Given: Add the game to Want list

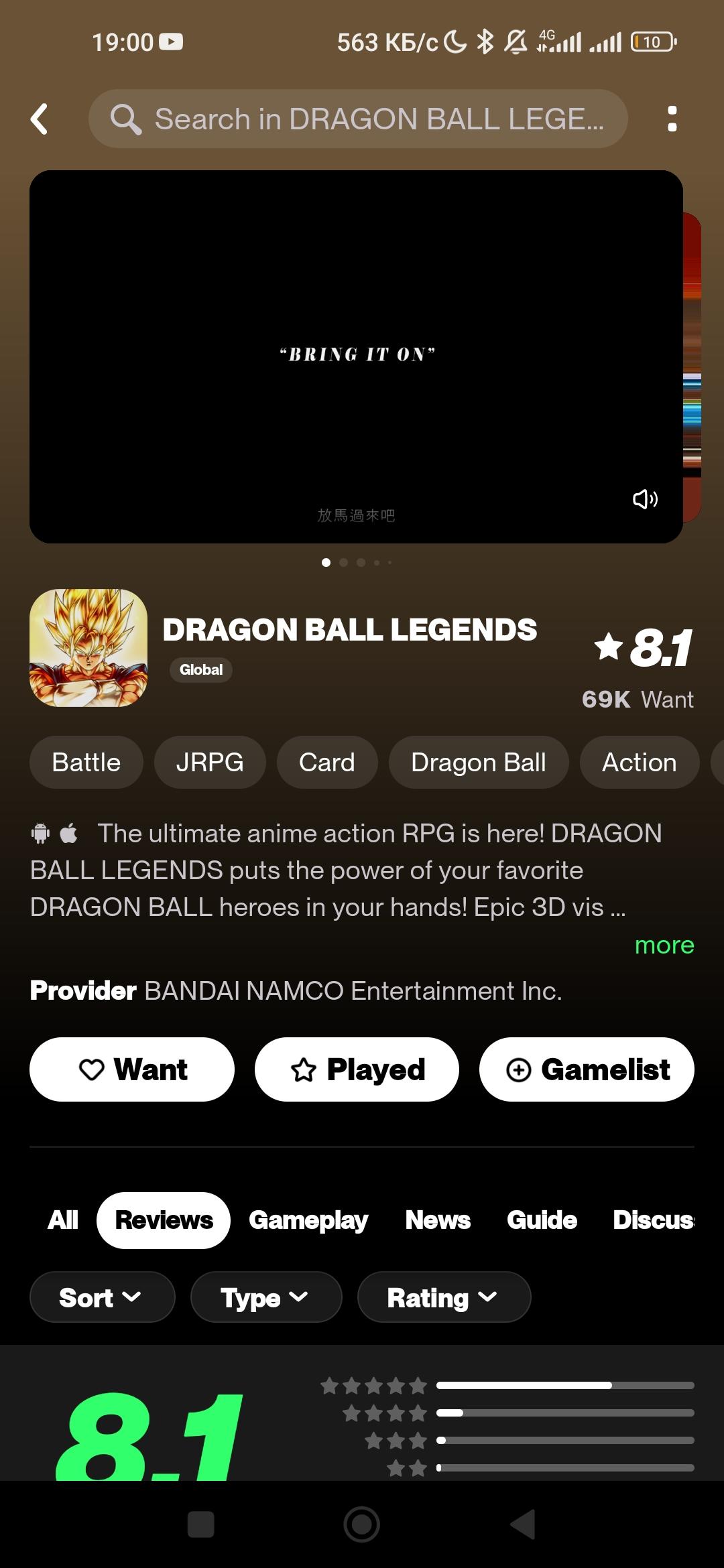Looking at the screenshot, I should (x=132, y=1069).
